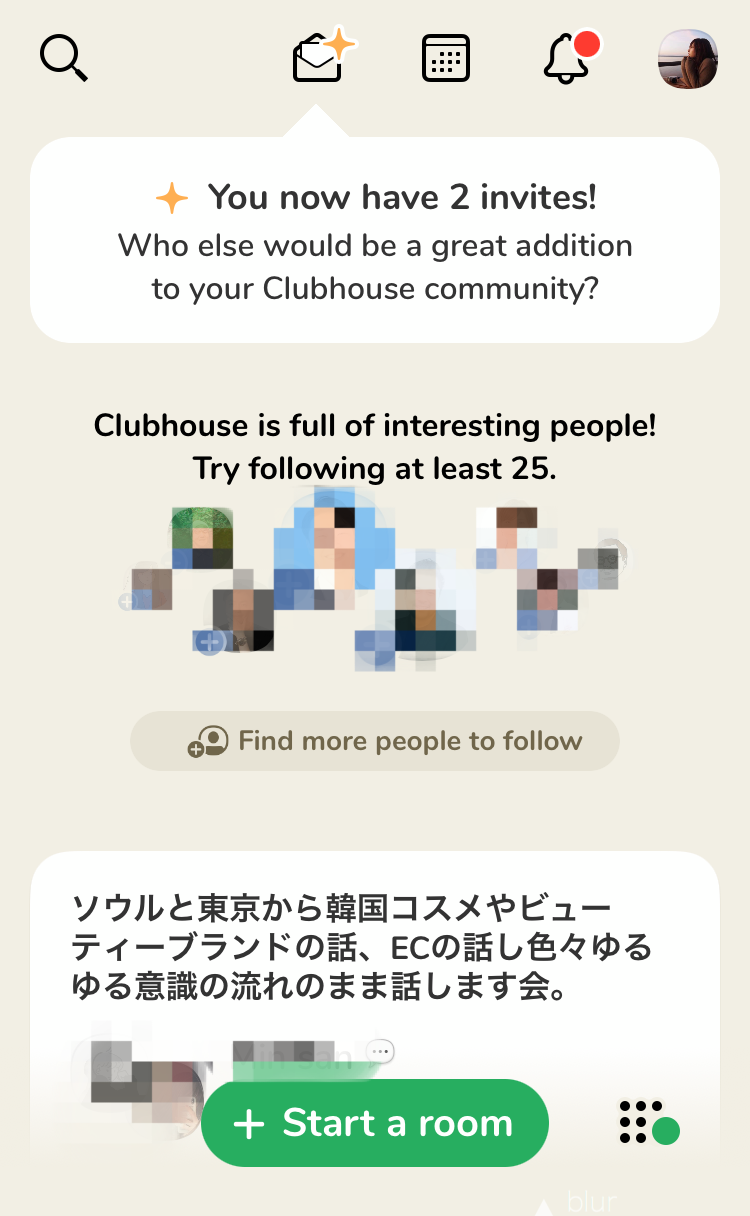Tap Find more people to follow
Viewport: 750px width, 1216px height.
[x=375, y=741]
